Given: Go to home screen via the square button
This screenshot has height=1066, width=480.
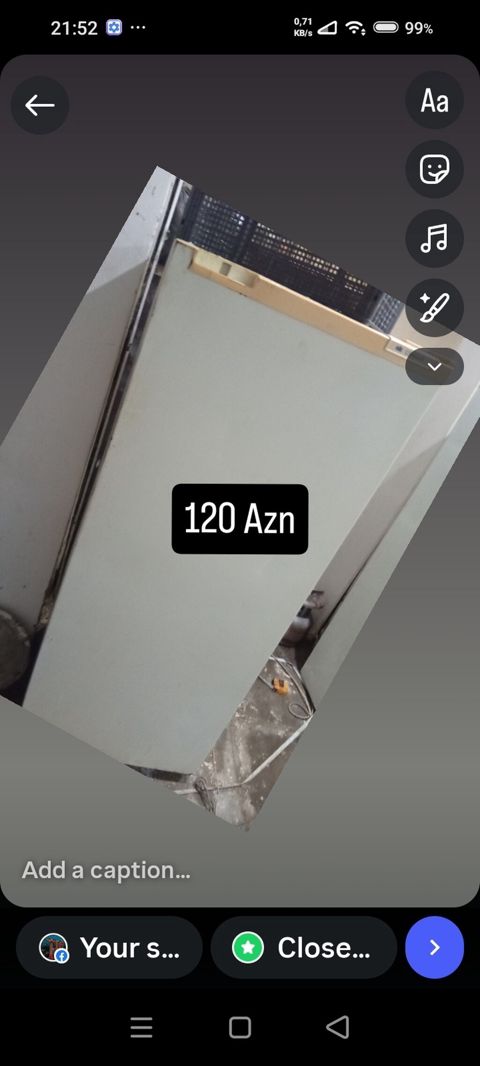Looking at the screenshot, I should [240, 1027].
